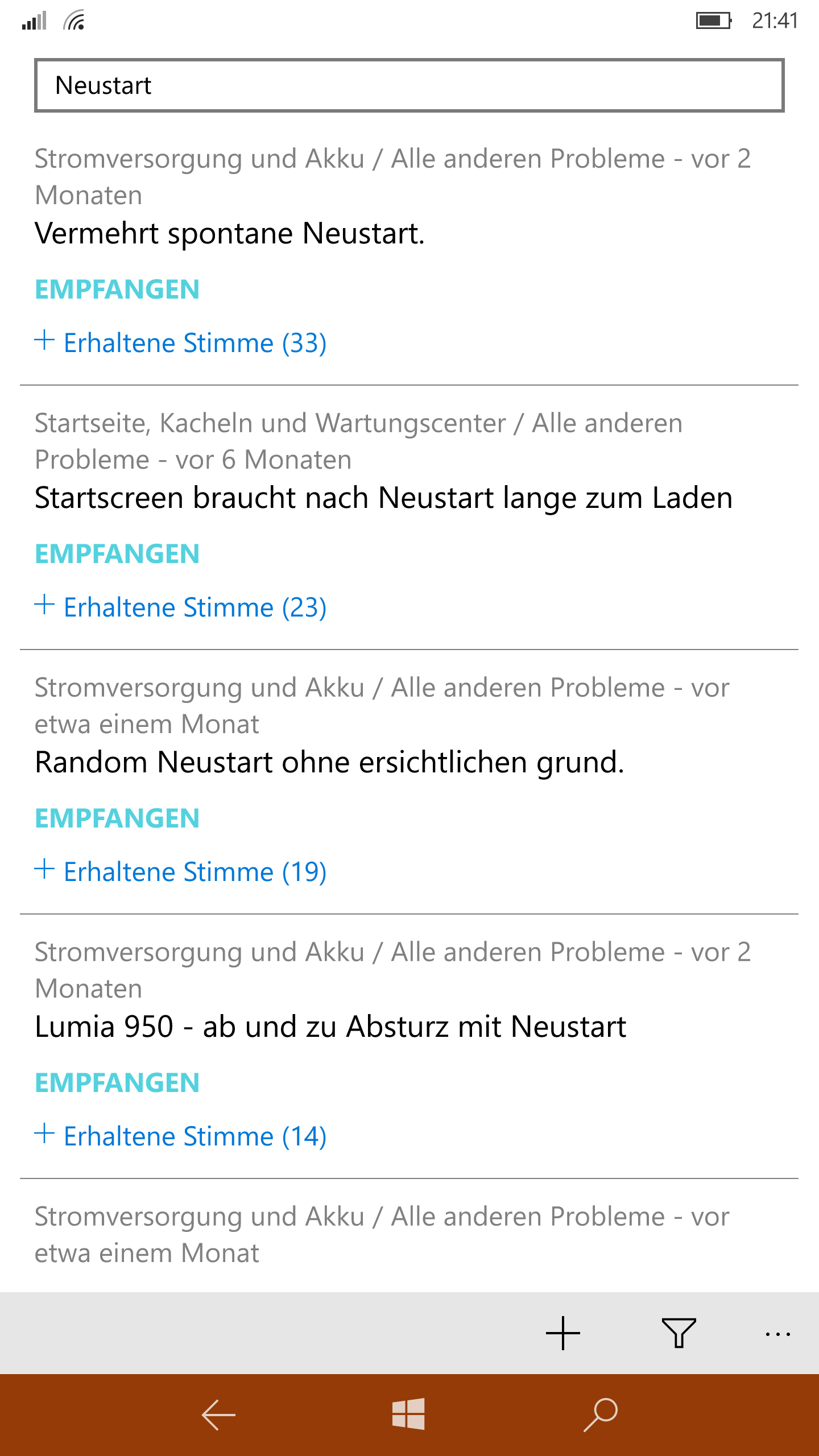This screenshot has width=819, height=1456.
Task: Add new feedback with the plus icon
Action: coord(563,1333)
